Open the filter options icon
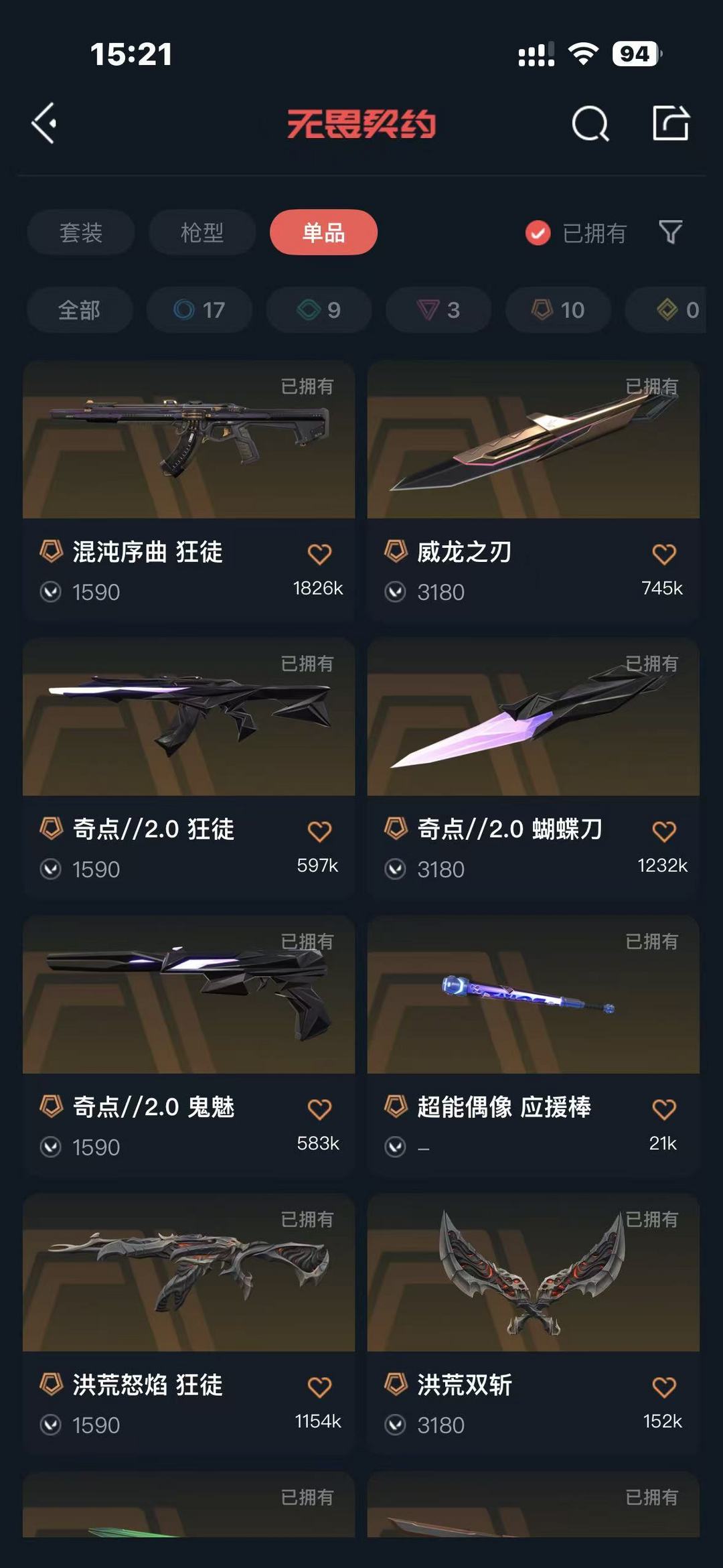 (x=671, y=232)
